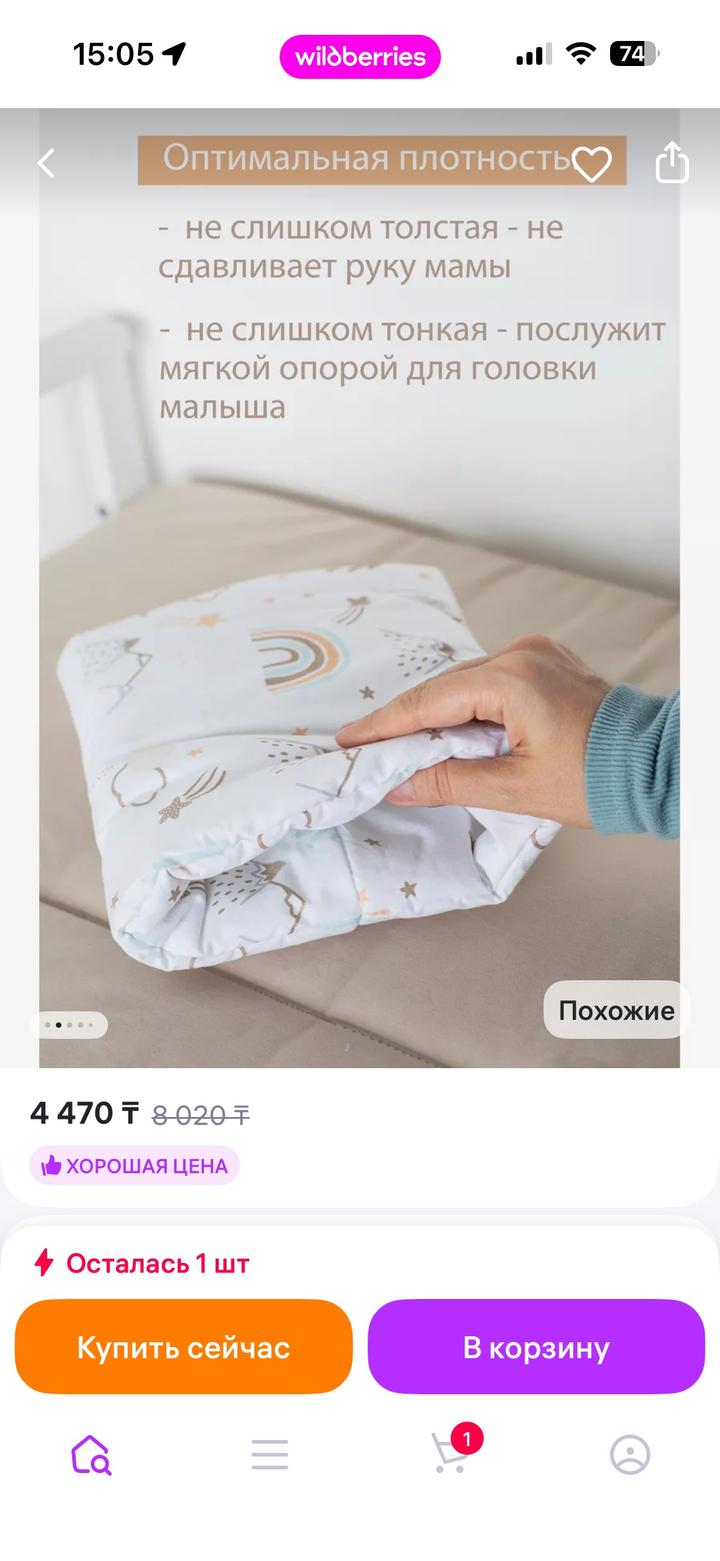Show similar products via Похожие

point(616,1010)
